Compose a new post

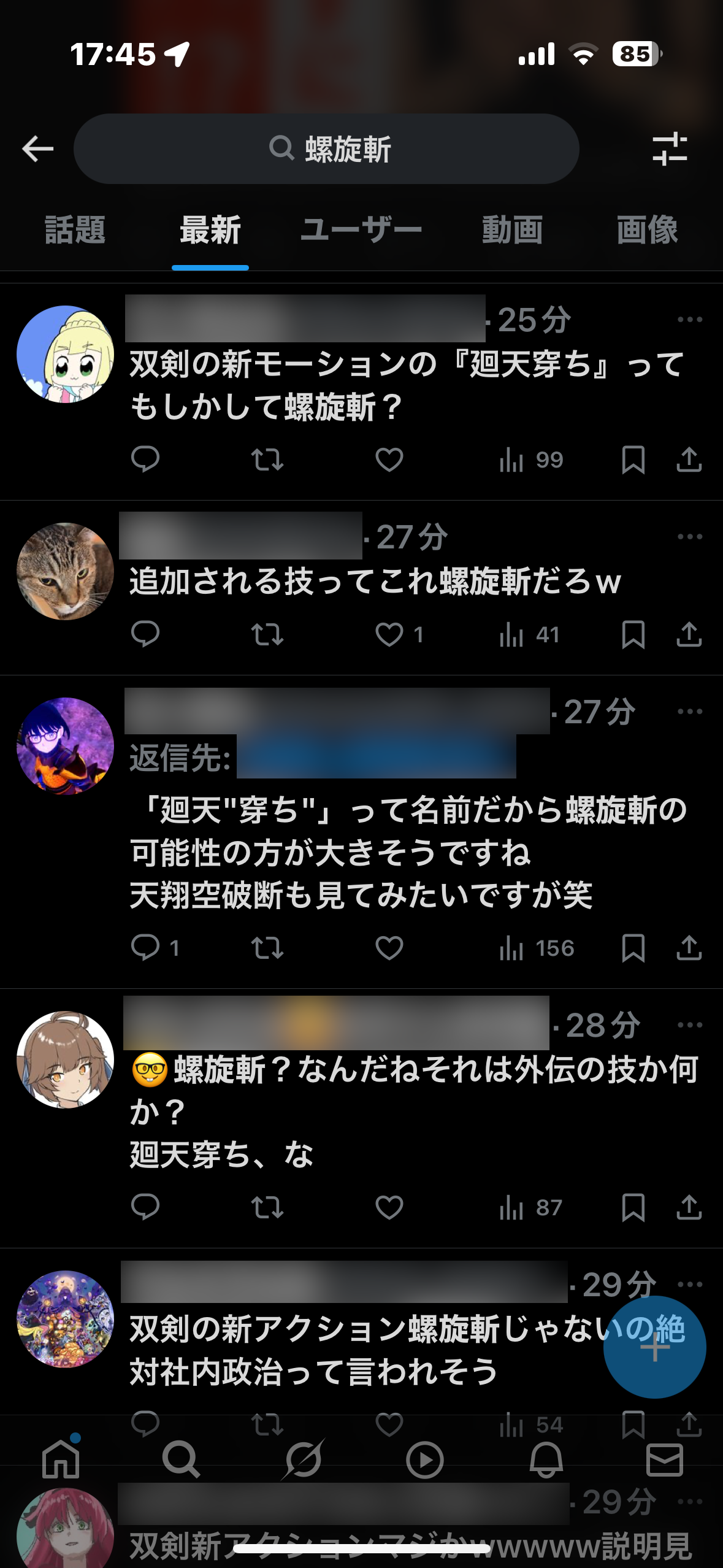654,1347
